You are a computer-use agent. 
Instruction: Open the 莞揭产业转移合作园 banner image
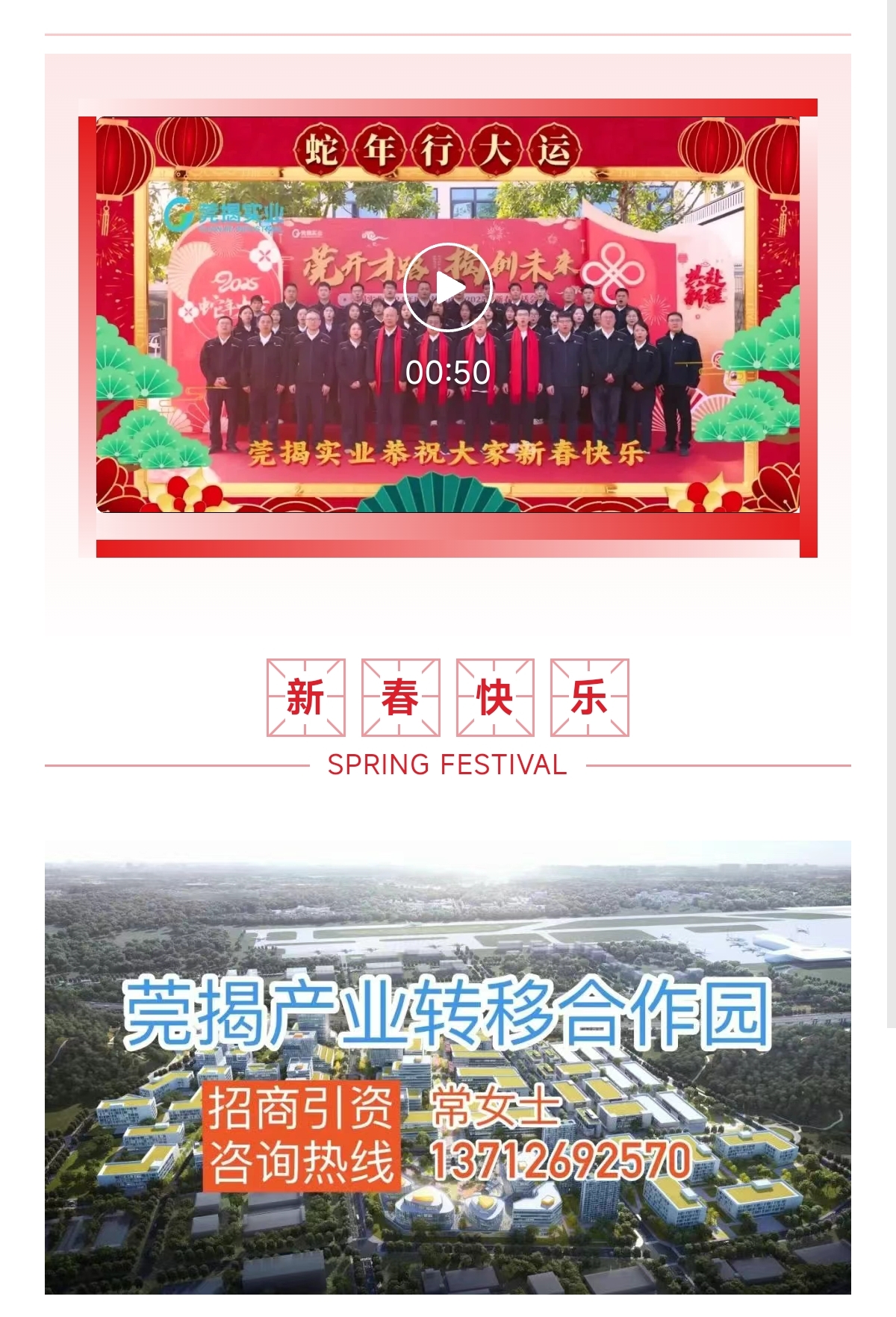(448, 1068)
